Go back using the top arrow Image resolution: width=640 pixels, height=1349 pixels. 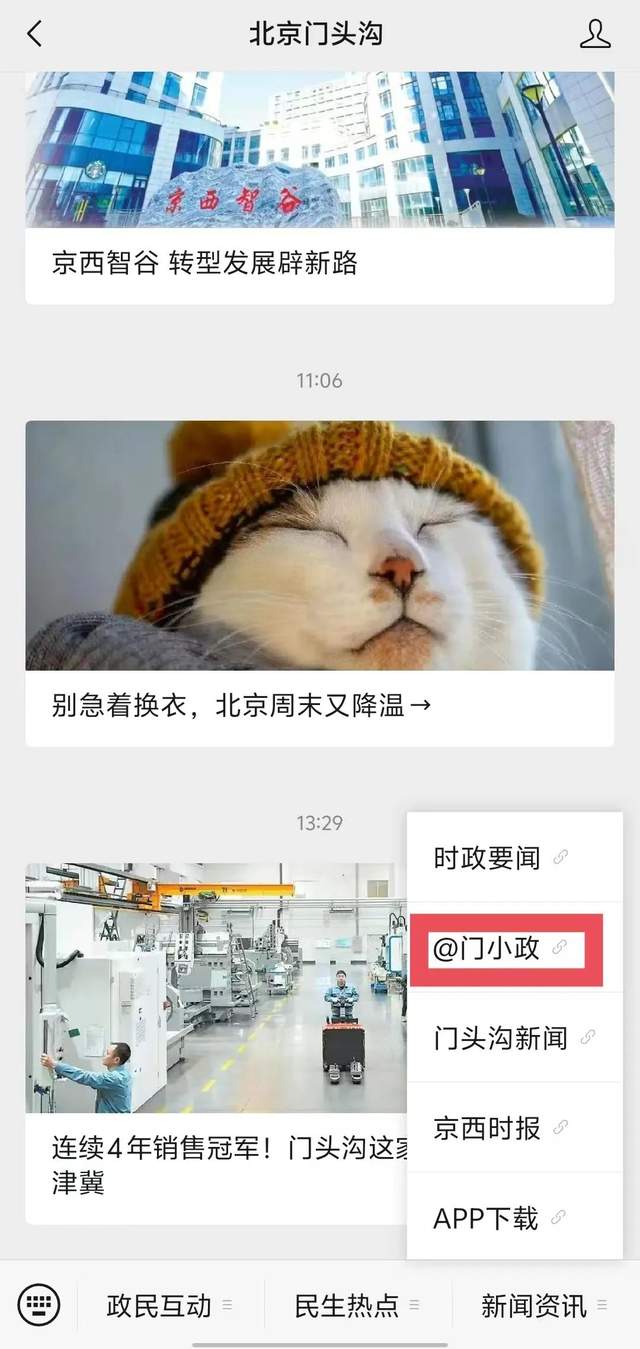[x=34, y=34]
